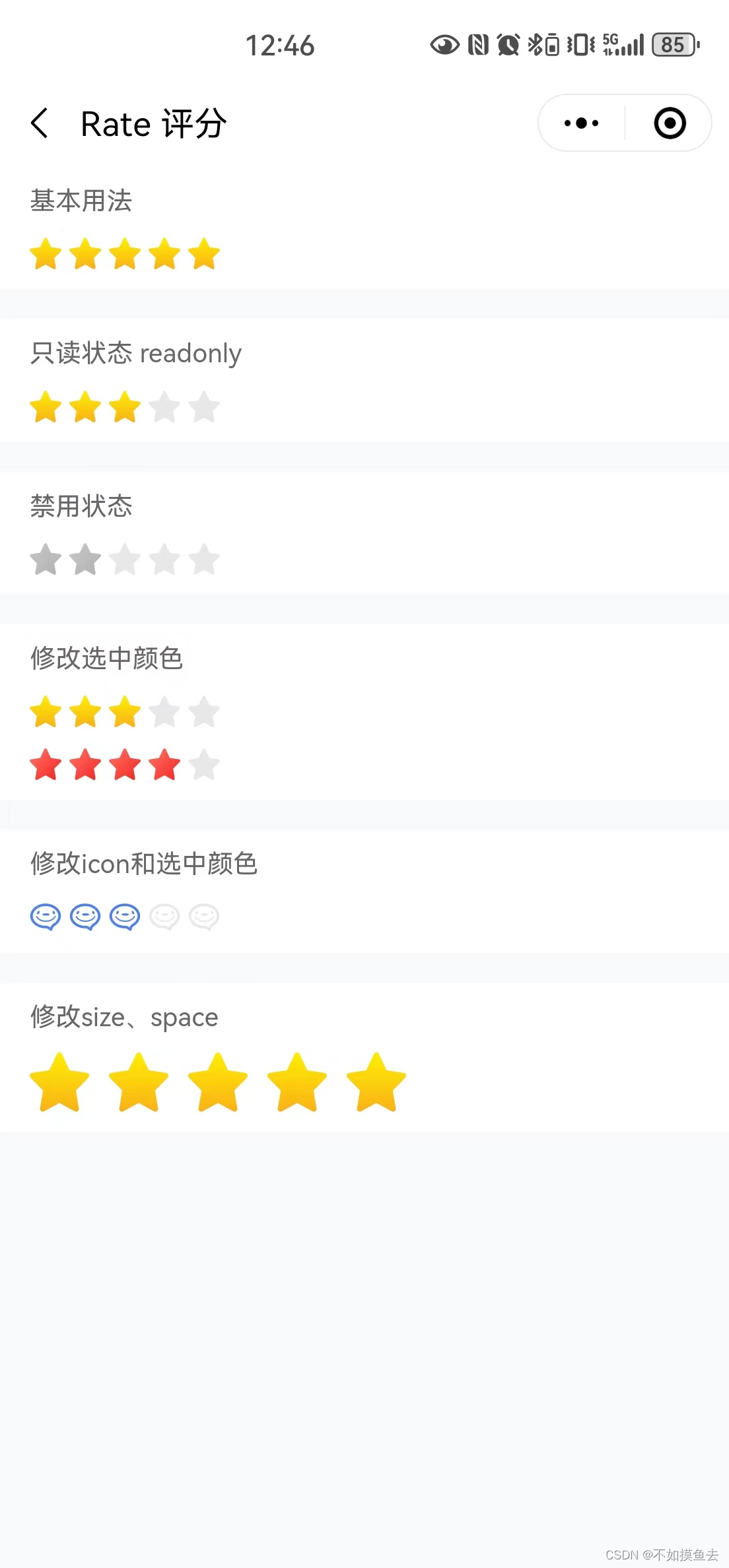Tap the second red star

tap(85, 765)
